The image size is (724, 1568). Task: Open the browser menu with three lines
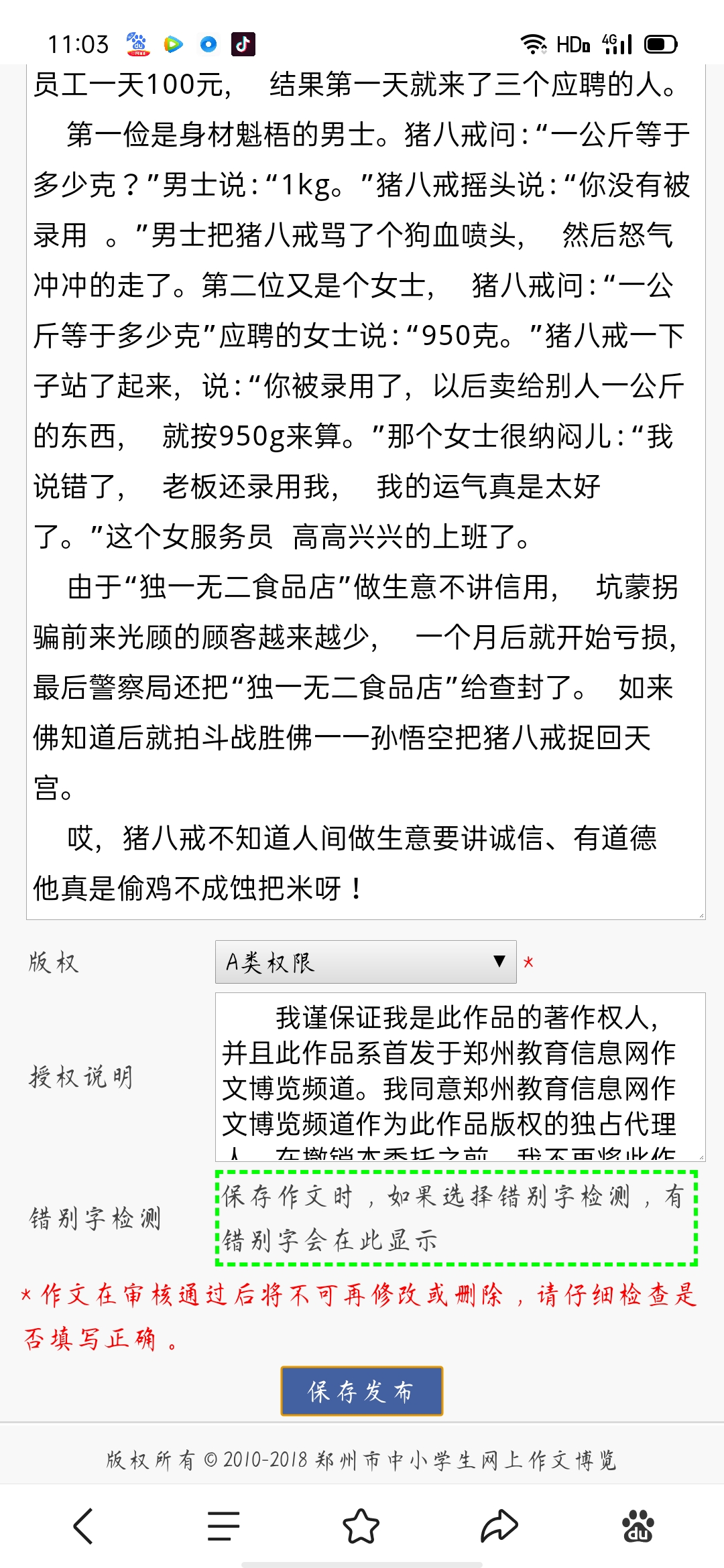pyautogui.click(x=223, y=1526)
